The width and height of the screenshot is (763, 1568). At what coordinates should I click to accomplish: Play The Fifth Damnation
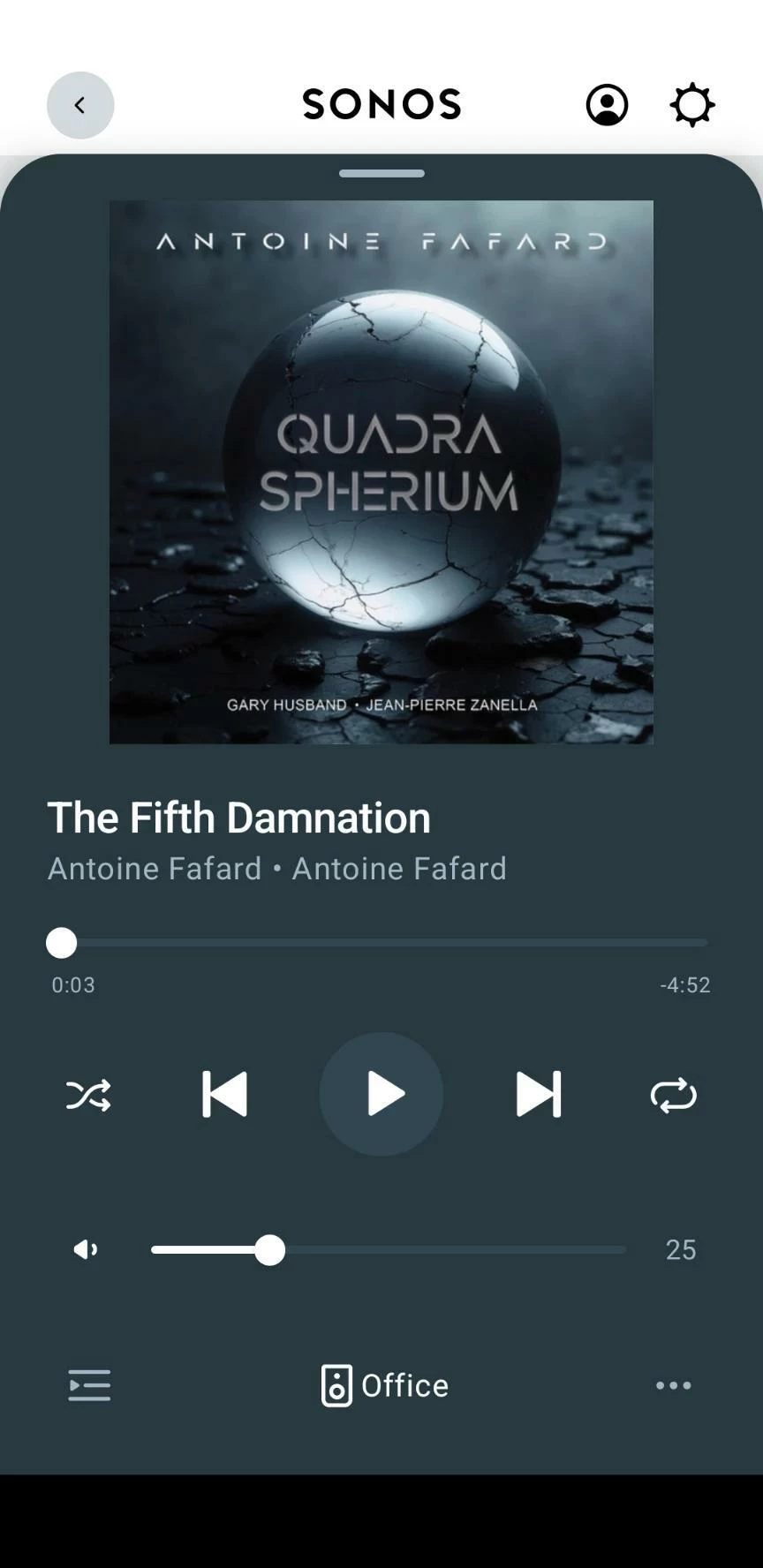point(381,1095)
